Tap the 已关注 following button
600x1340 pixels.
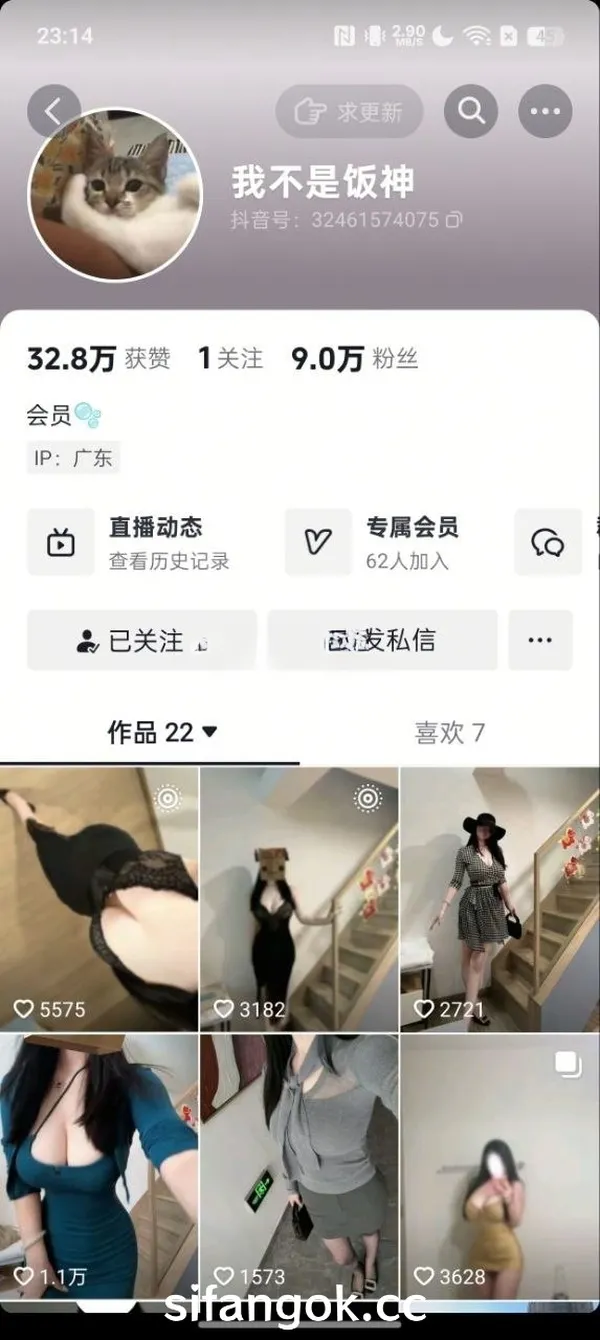click(x=142, y=640)
